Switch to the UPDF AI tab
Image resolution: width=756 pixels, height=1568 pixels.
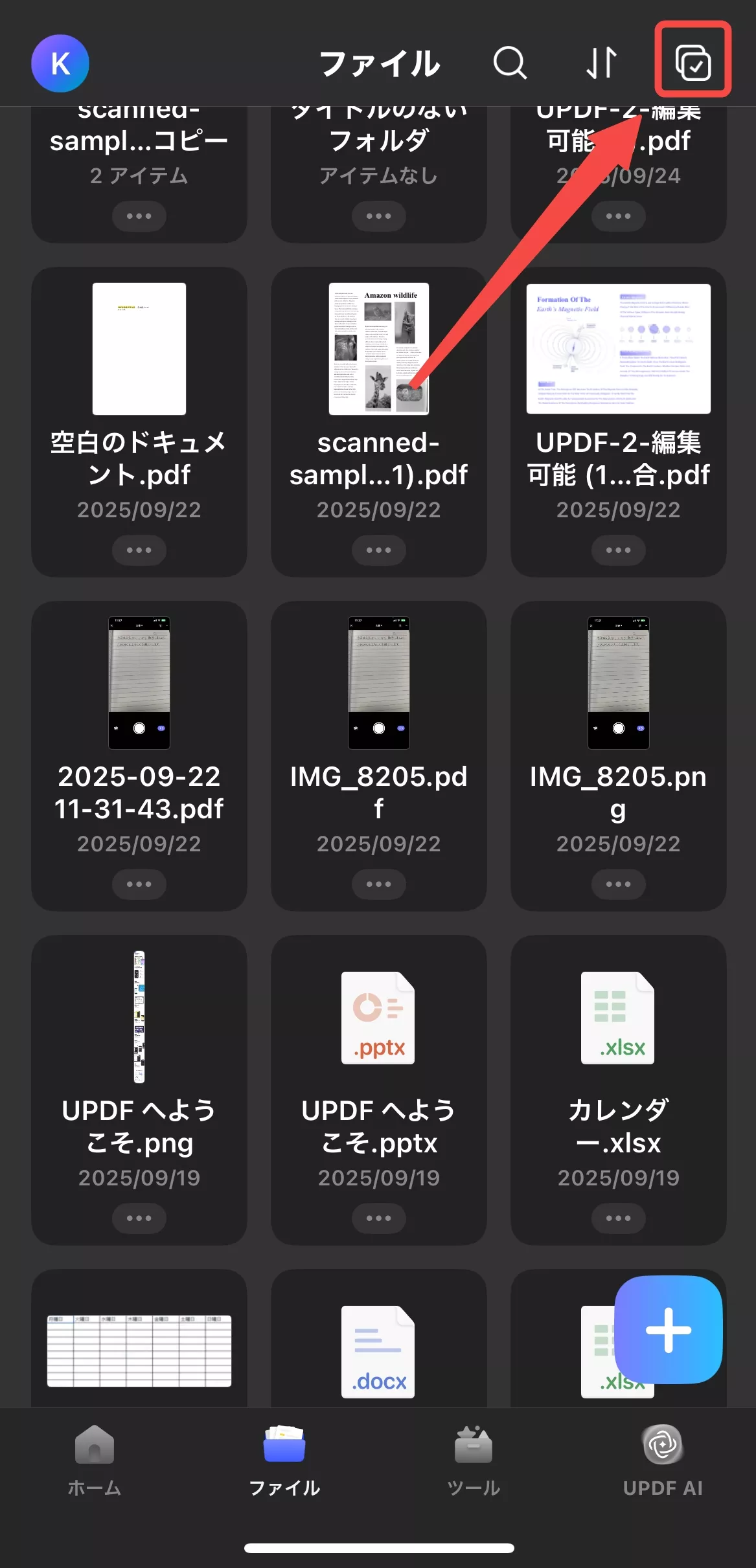click(663, 1461)
